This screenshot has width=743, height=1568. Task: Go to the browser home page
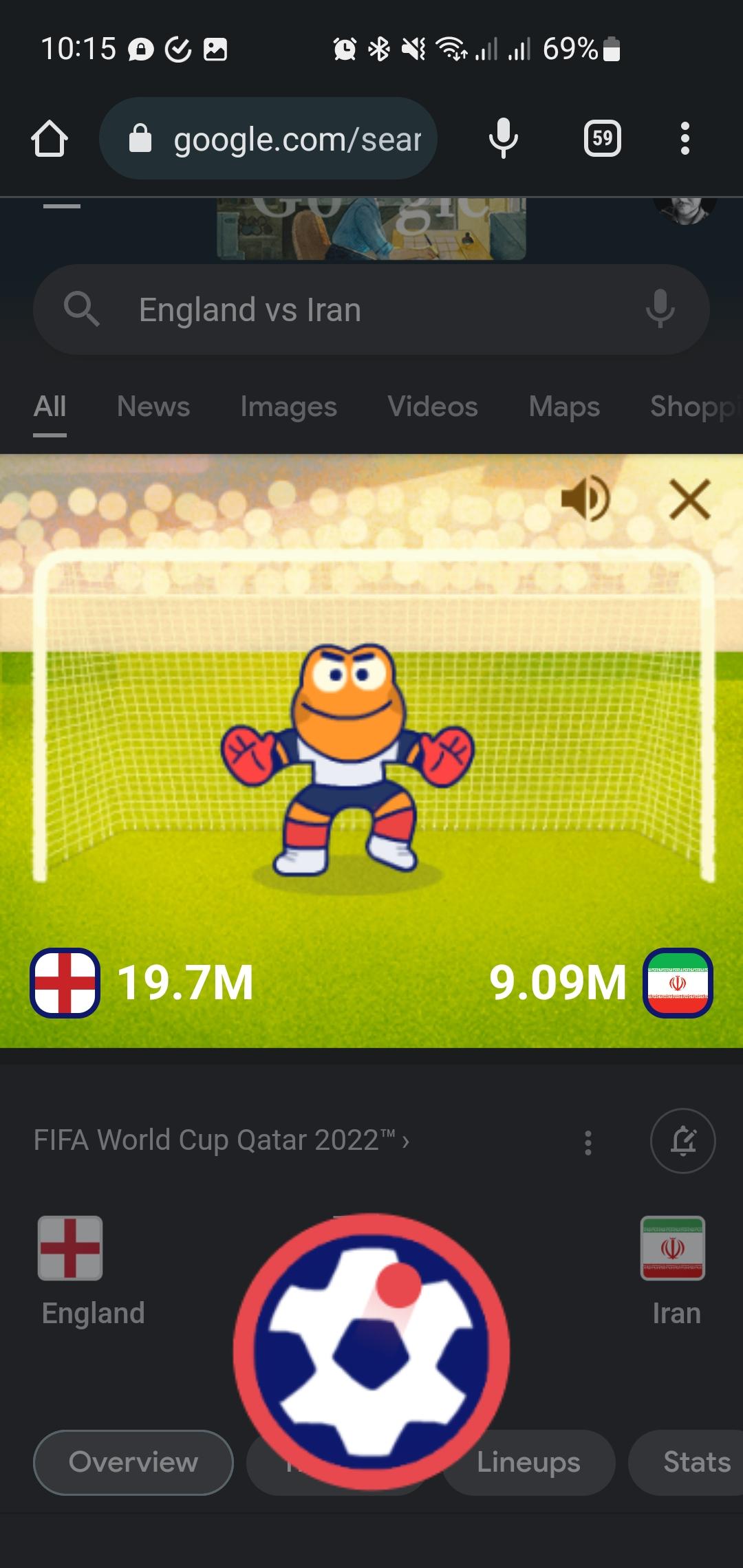(x=50, y=139)
